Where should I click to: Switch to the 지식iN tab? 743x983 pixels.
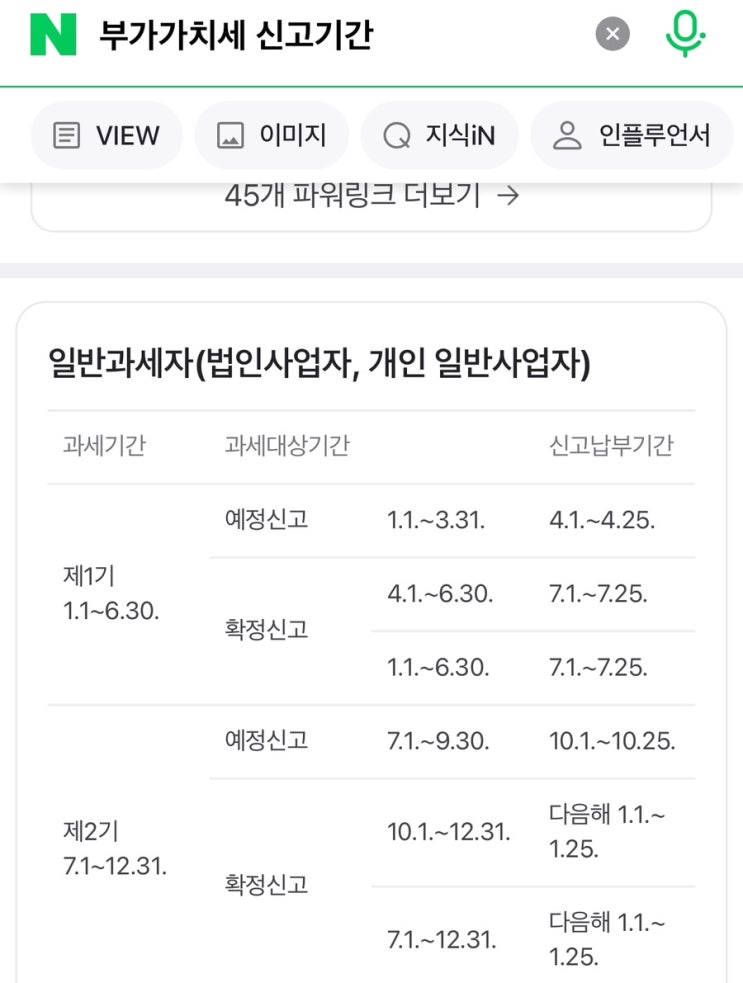pos(440,135)
